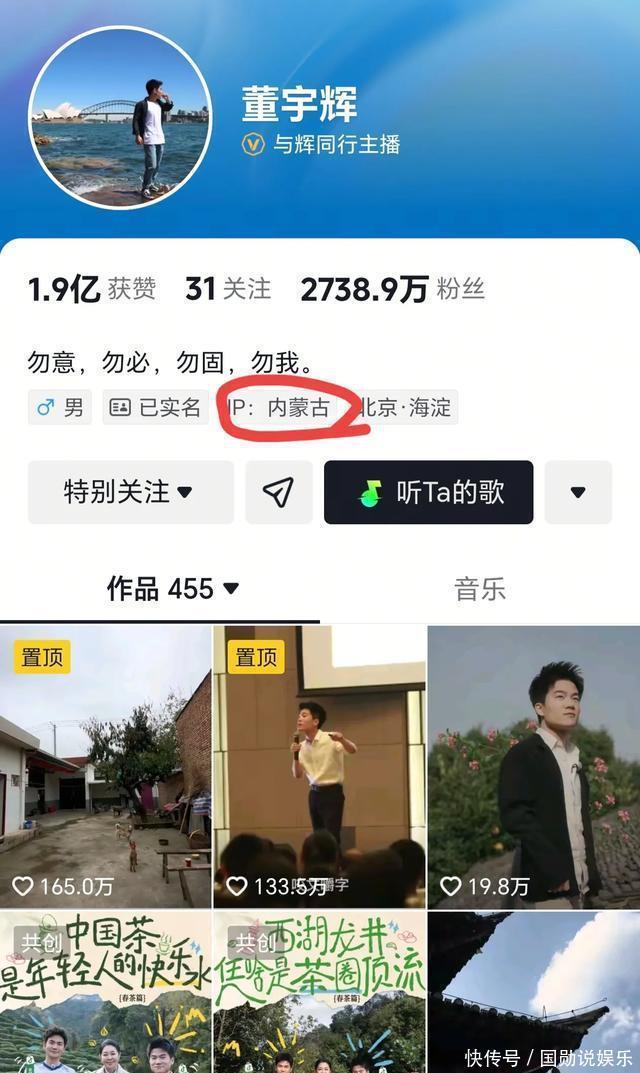
Task: Switch to the 音乐 tab
Action: click(x=480, y=589)
